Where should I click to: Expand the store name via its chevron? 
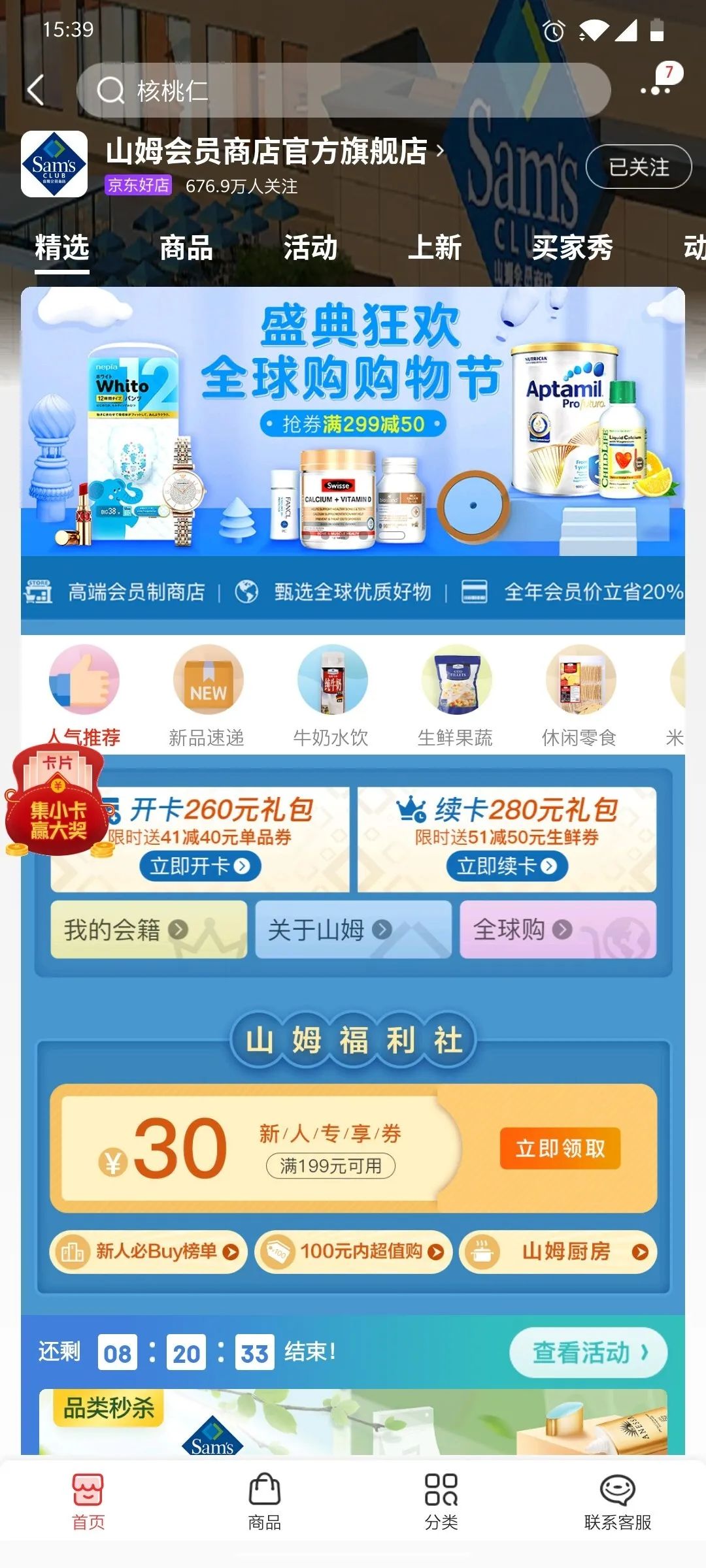[x=442, y=151]
